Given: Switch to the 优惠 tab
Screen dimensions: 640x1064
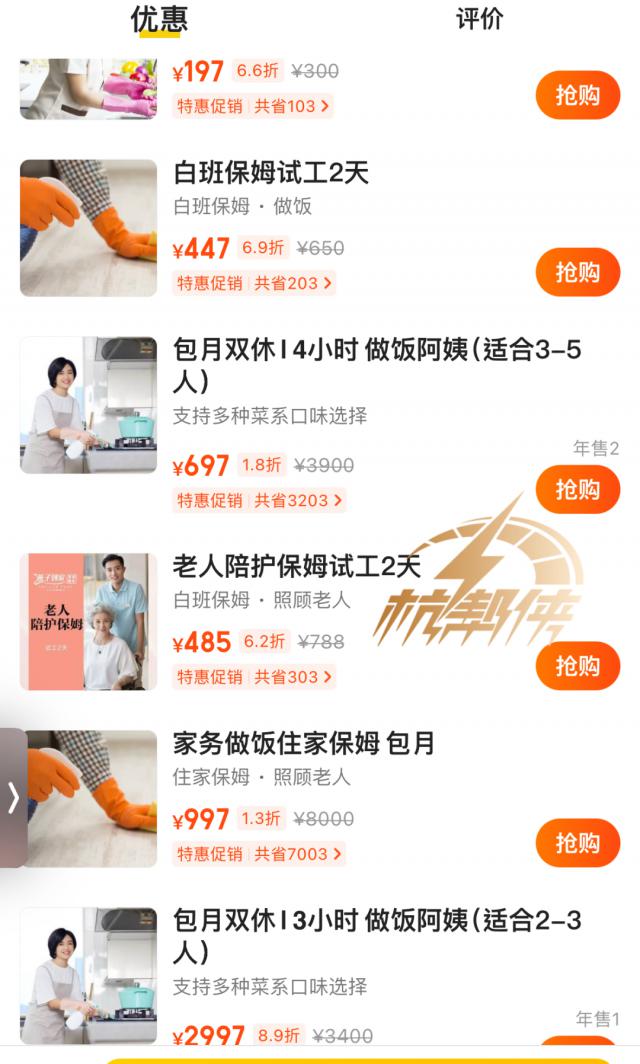Looking at the screenshot, I should (159, 19).
